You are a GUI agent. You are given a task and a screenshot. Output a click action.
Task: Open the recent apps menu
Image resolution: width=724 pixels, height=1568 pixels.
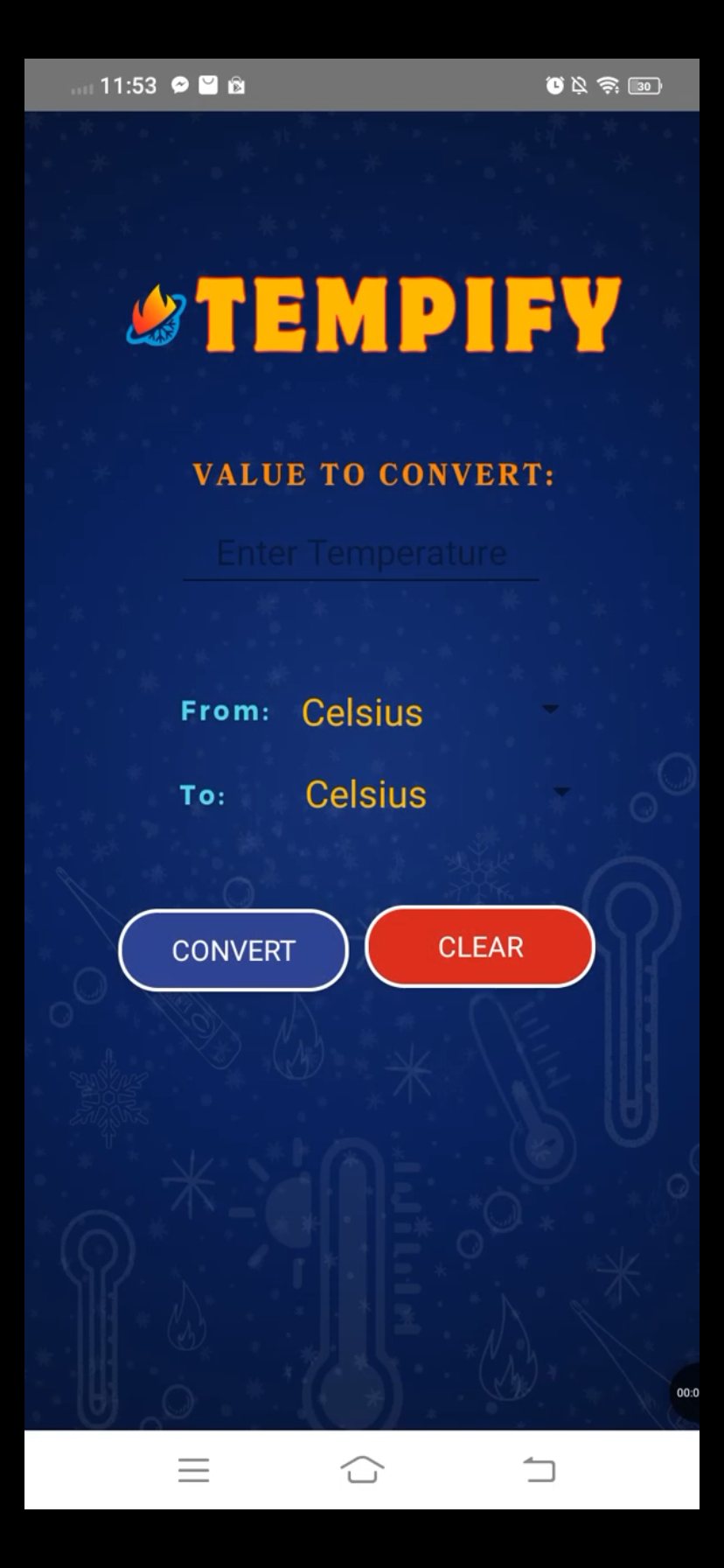[x=193, y=1469]
